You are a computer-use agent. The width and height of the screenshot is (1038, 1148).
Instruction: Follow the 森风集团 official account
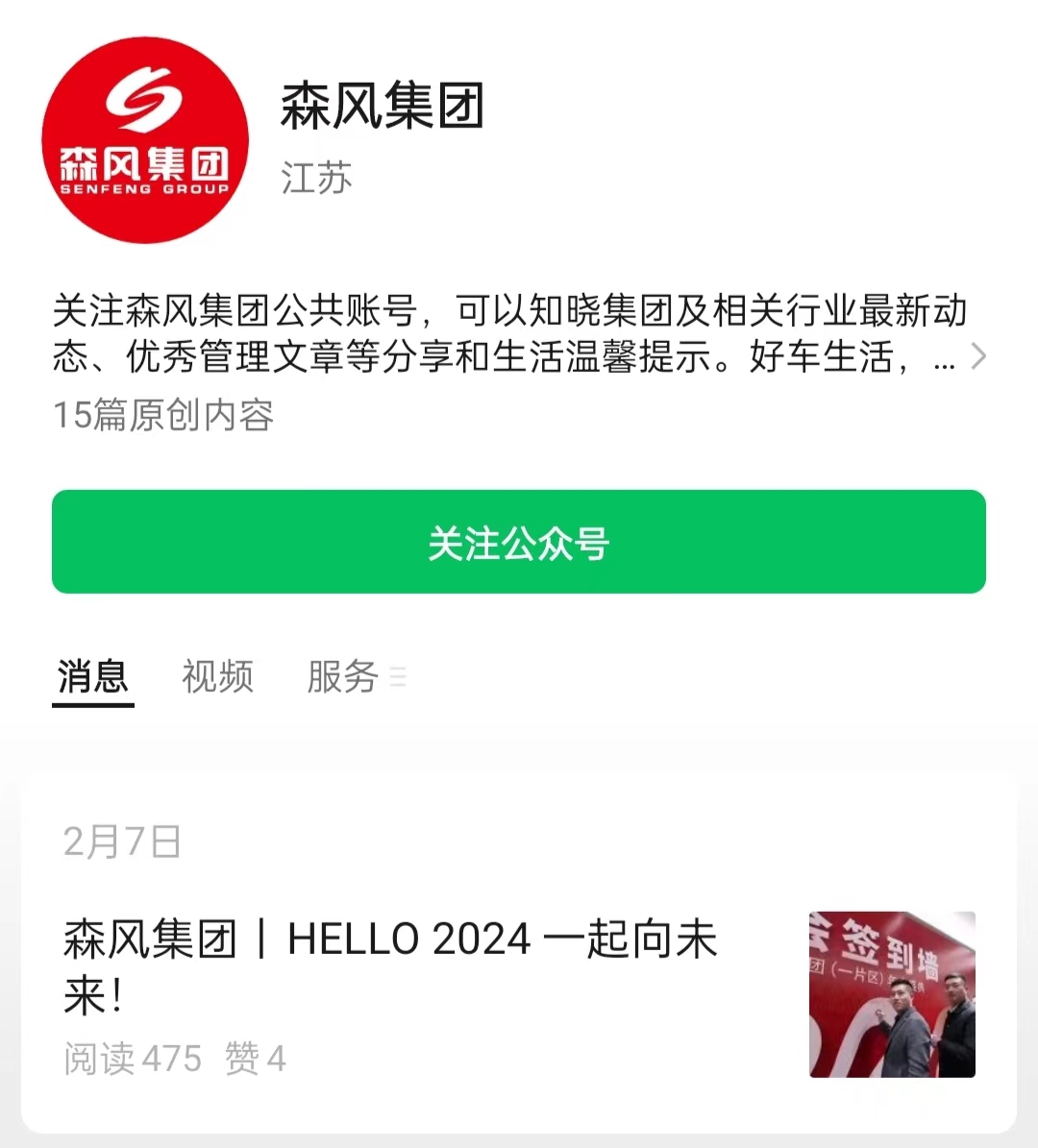518,543
